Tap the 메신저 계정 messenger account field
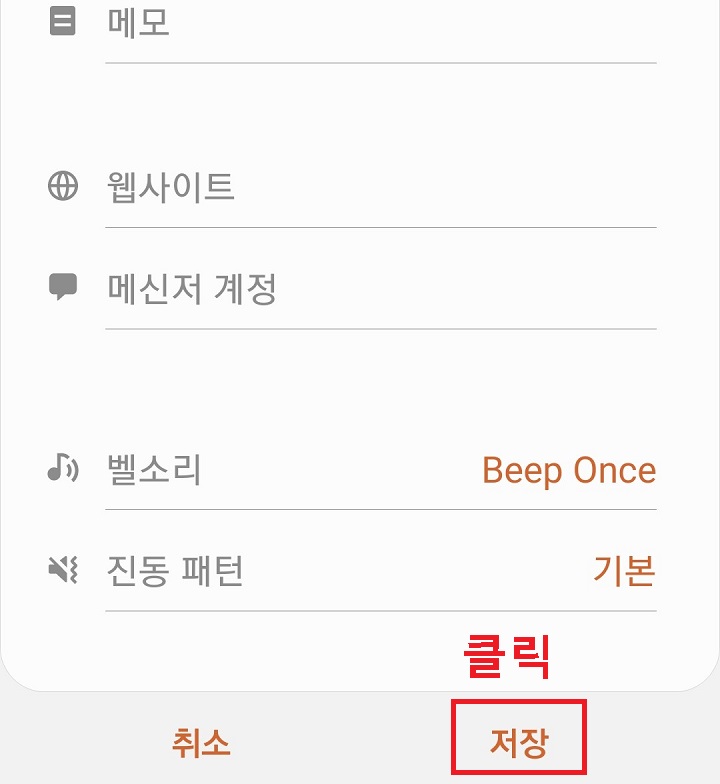 [x=380, y=292]
